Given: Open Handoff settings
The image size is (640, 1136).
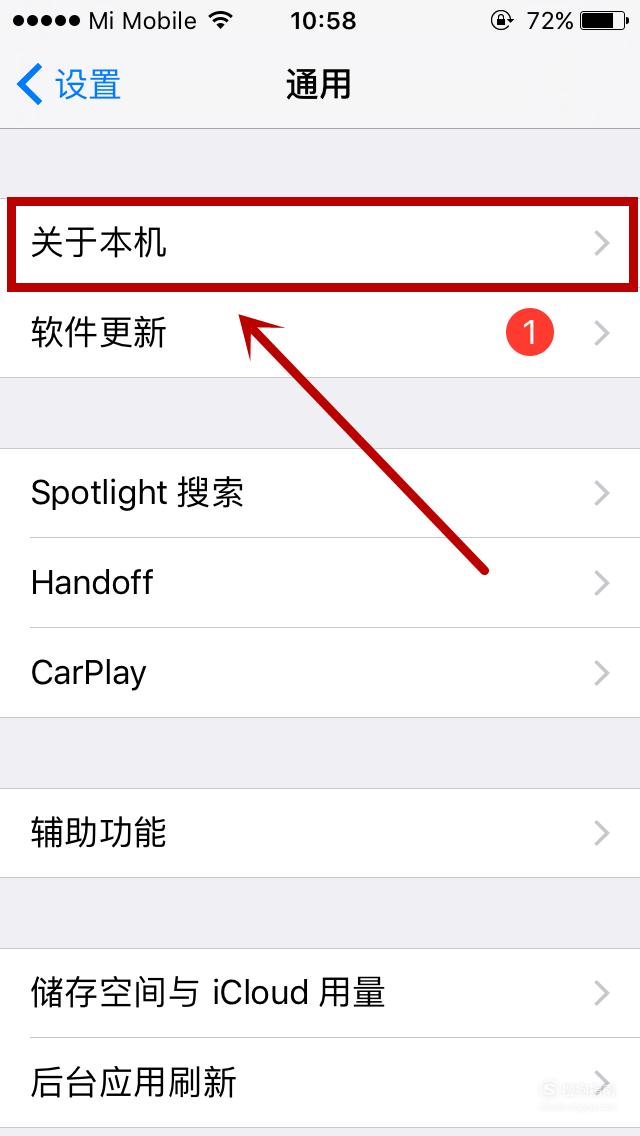Looking at the screenshot, I should (x=320, y=582).
